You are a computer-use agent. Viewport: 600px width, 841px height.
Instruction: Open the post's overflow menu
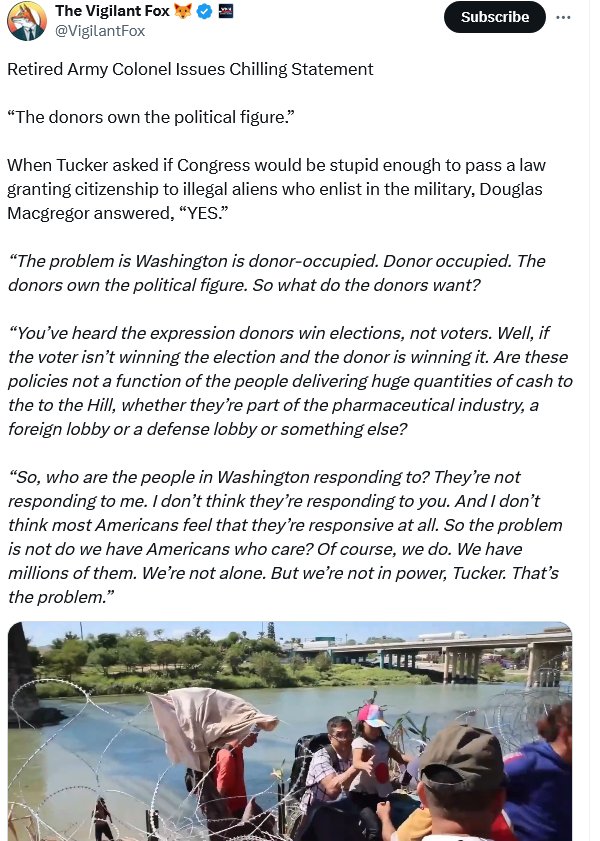(x=564, y=17)
